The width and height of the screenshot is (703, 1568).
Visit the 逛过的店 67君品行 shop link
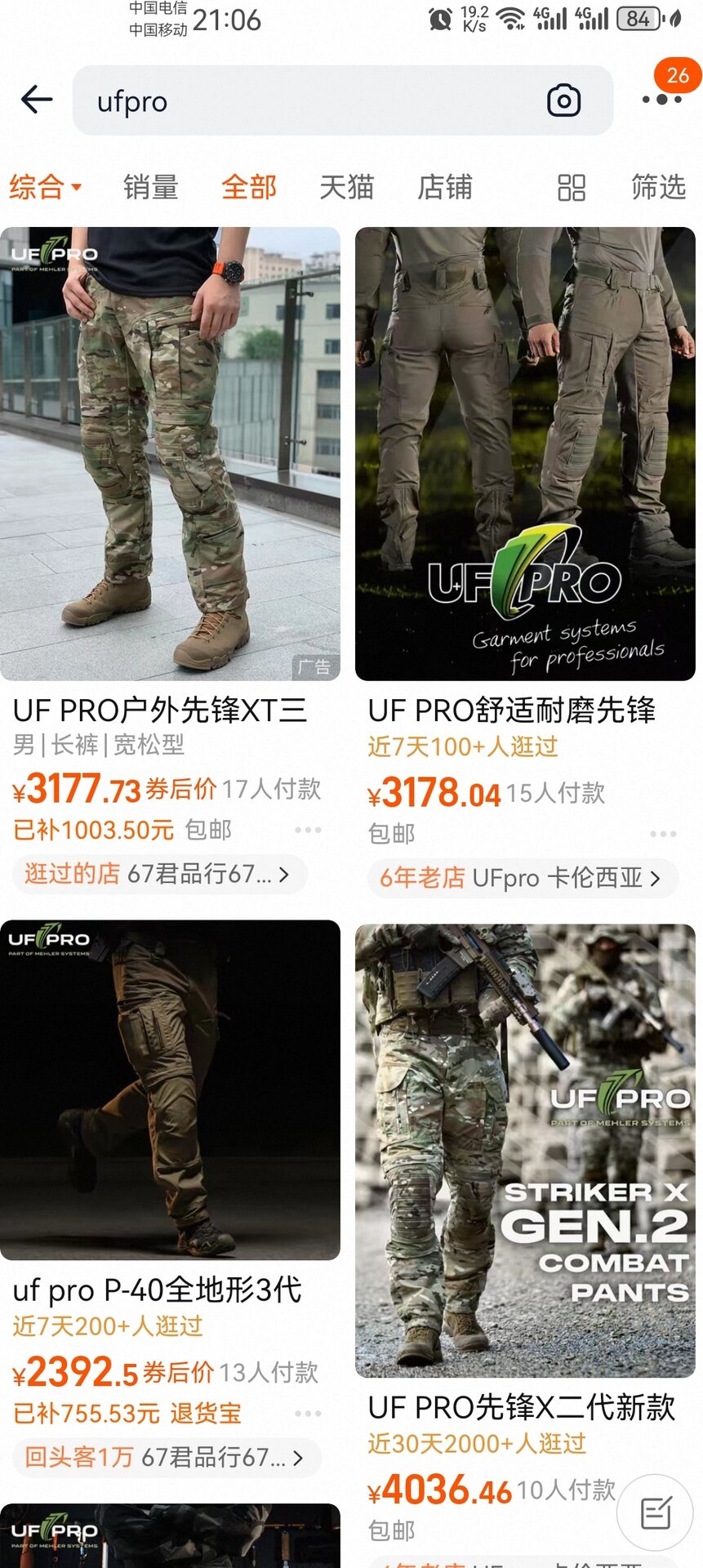point(159,874)
